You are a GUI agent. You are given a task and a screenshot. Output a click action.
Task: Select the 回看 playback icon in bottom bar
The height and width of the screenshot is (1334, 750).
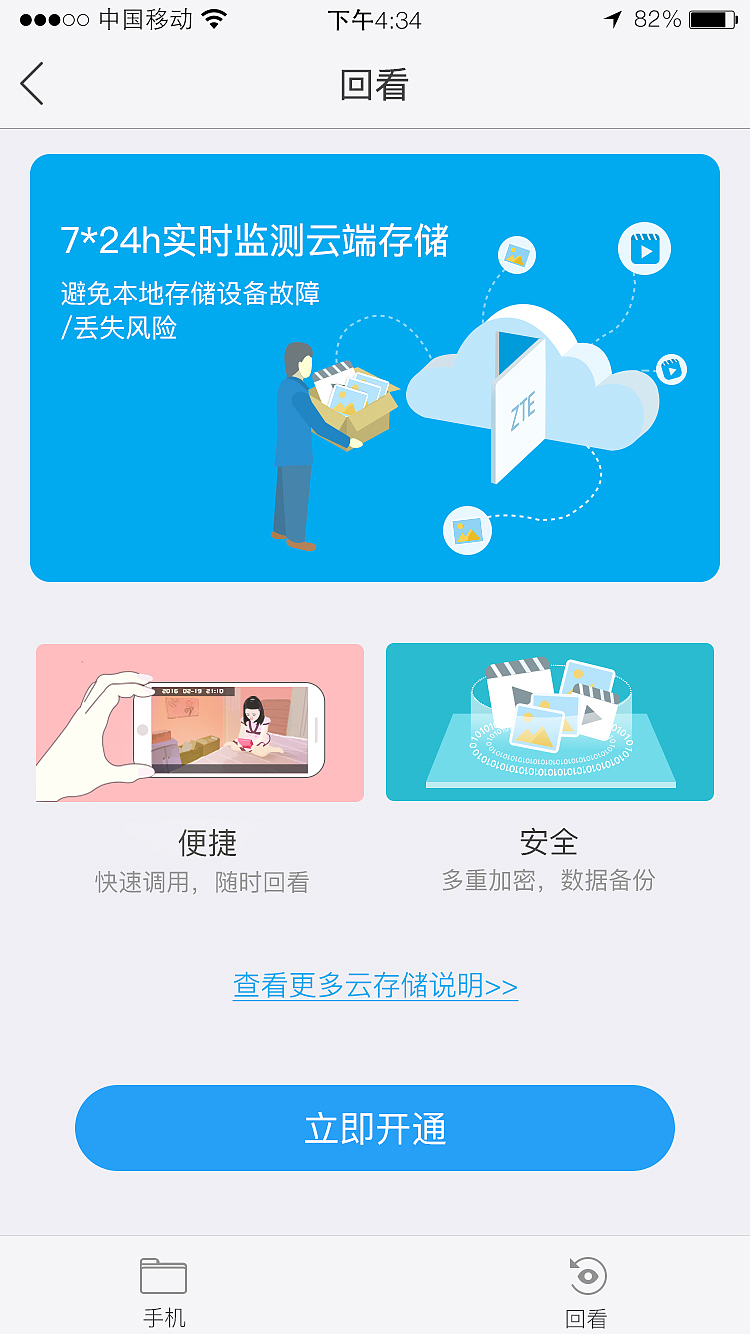(586, 1276)
